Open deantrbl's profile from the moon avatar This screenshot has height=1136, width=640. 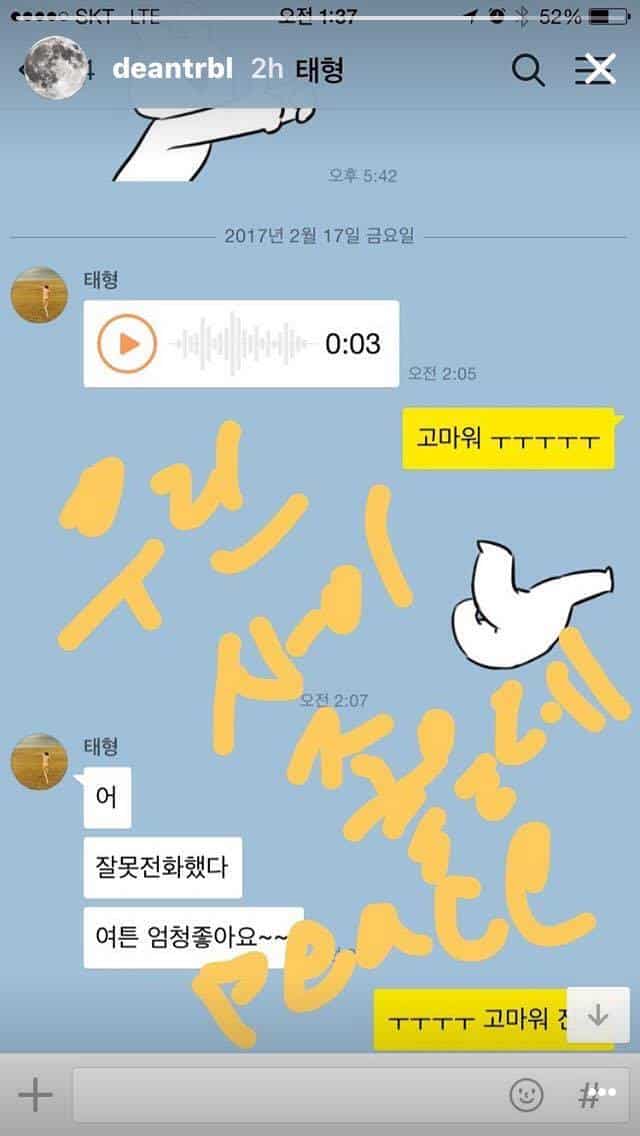[x=55, y=67]
